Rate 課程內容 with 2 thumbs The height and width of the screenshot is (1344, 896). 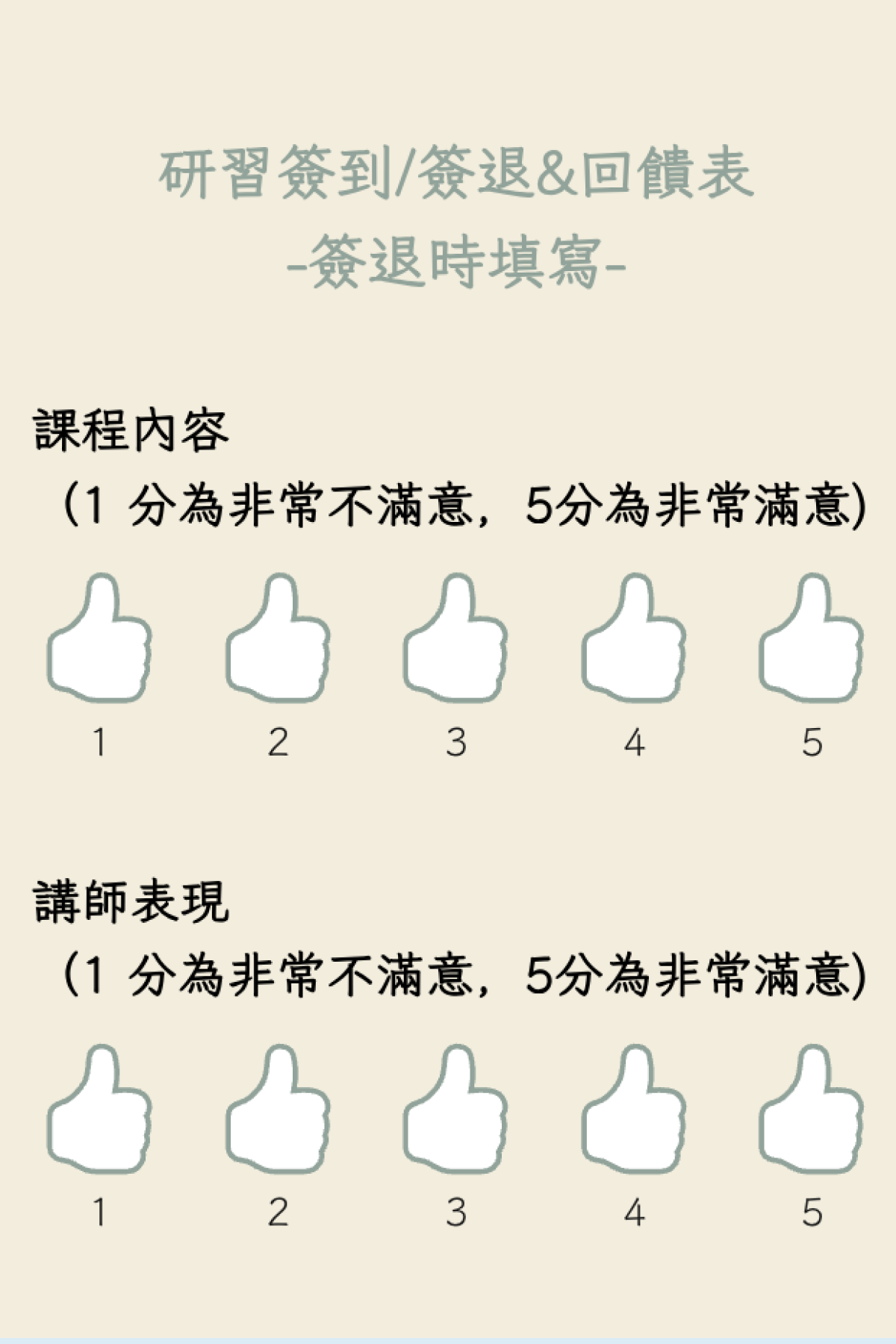click(278, 641)
